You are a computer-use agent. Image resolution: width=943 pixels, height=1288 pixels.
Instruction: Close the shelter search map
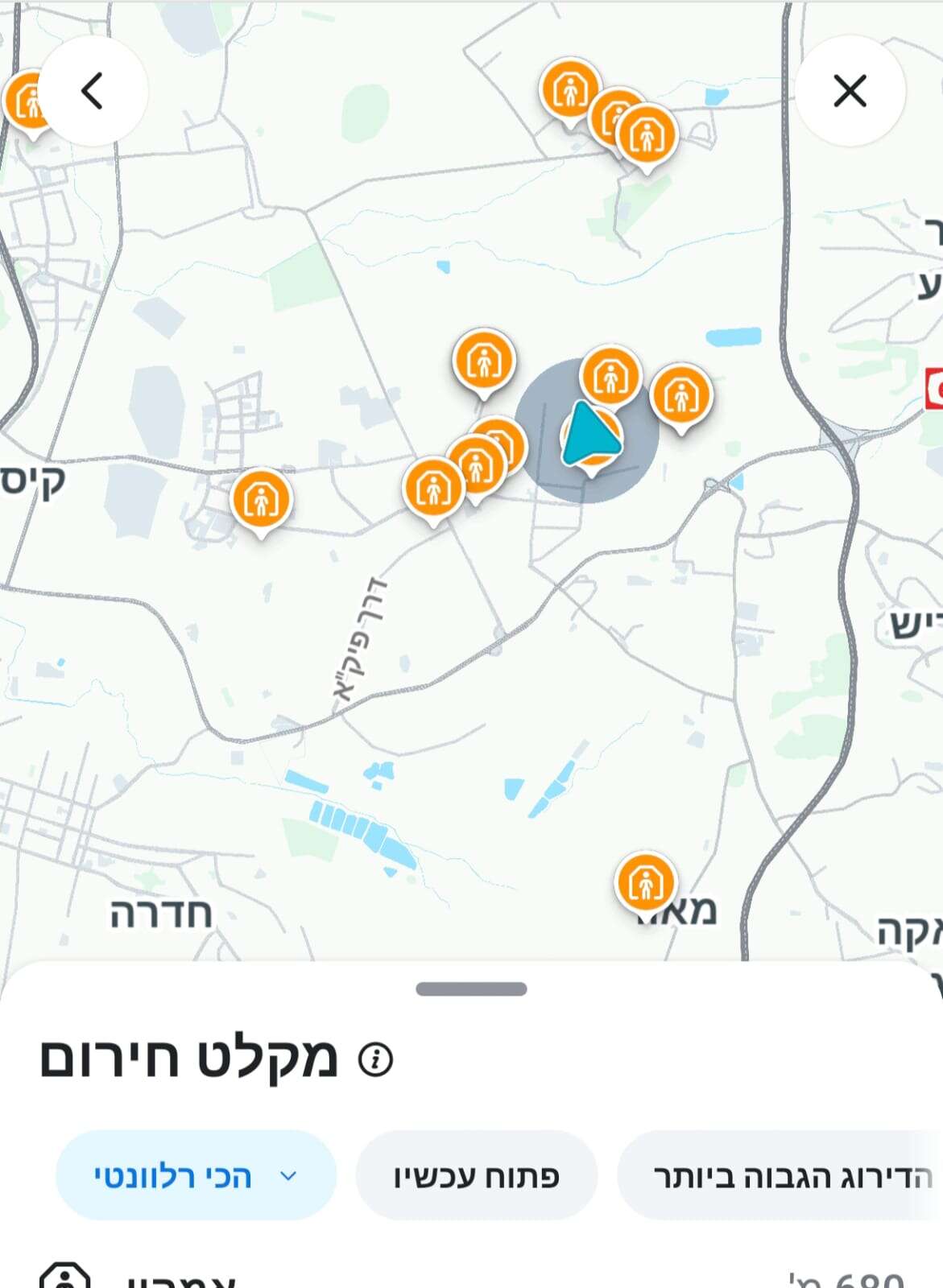tap(850, 90)
